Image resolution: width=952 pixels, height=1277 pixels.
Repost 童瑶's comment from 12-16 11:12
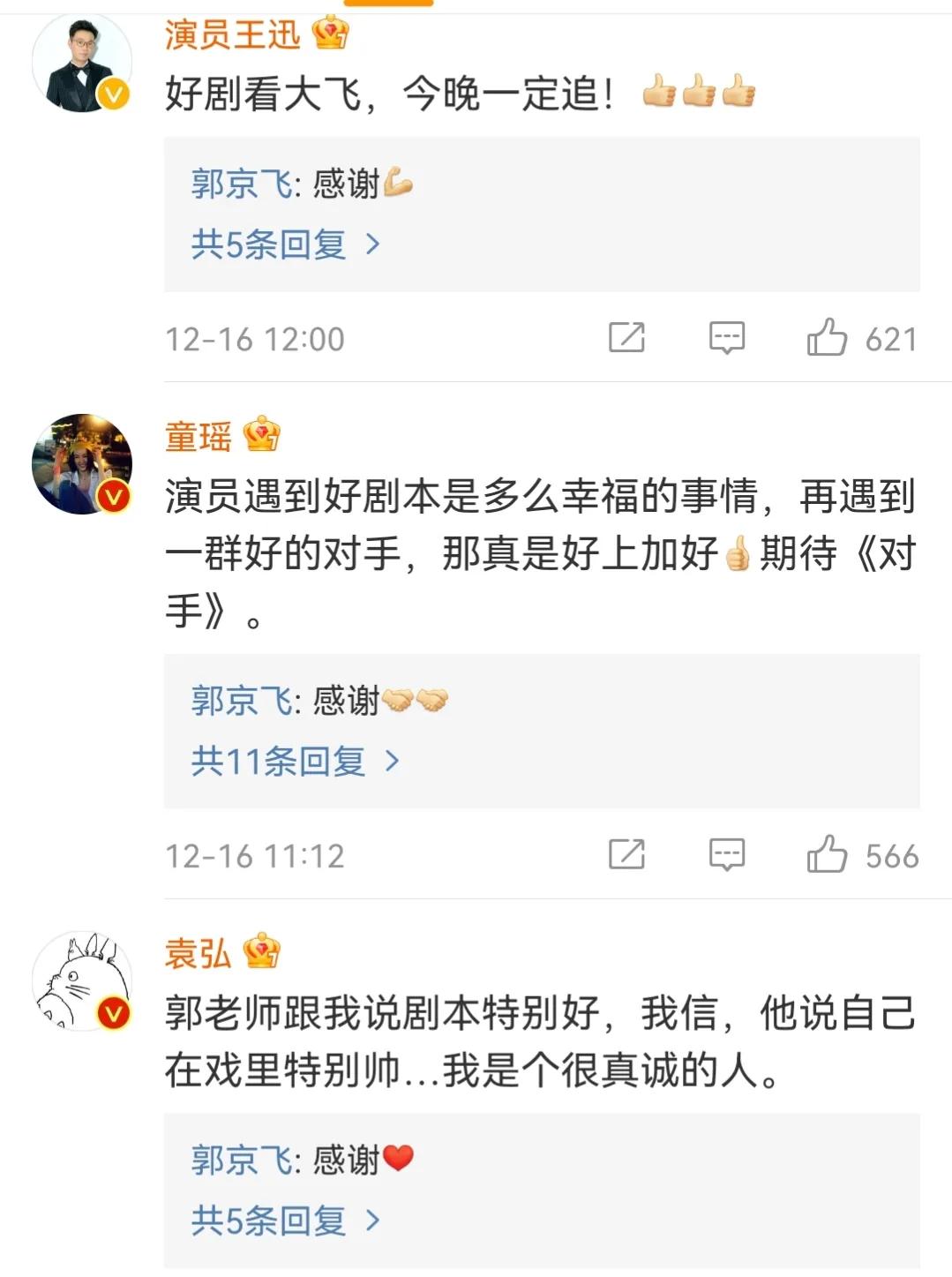click(x=626, y=854)
